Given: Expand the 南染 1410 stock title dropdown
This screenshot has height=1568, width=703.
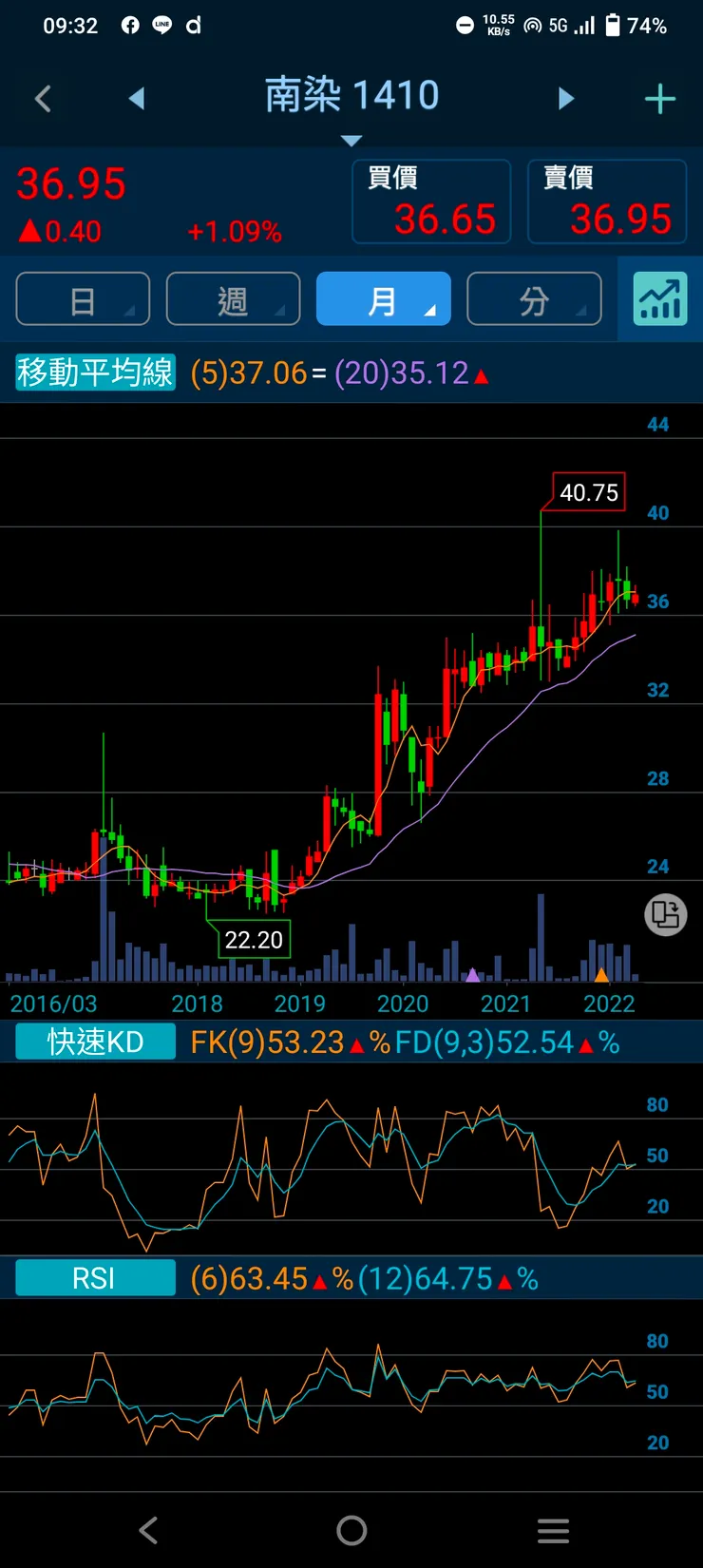Looking at the screenshot, I should [x=351, y=98].
